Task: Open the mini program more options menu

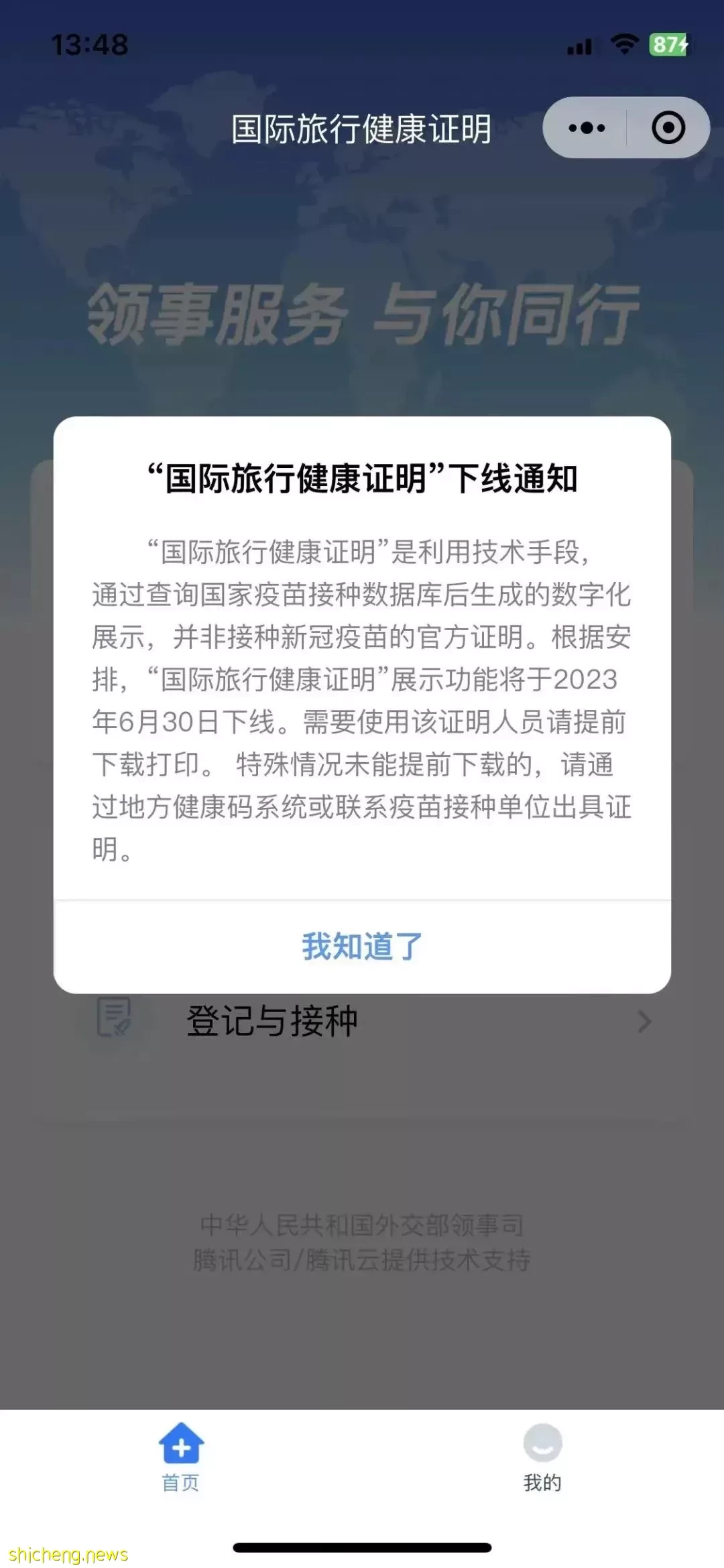Action: [x=587, y=127]
